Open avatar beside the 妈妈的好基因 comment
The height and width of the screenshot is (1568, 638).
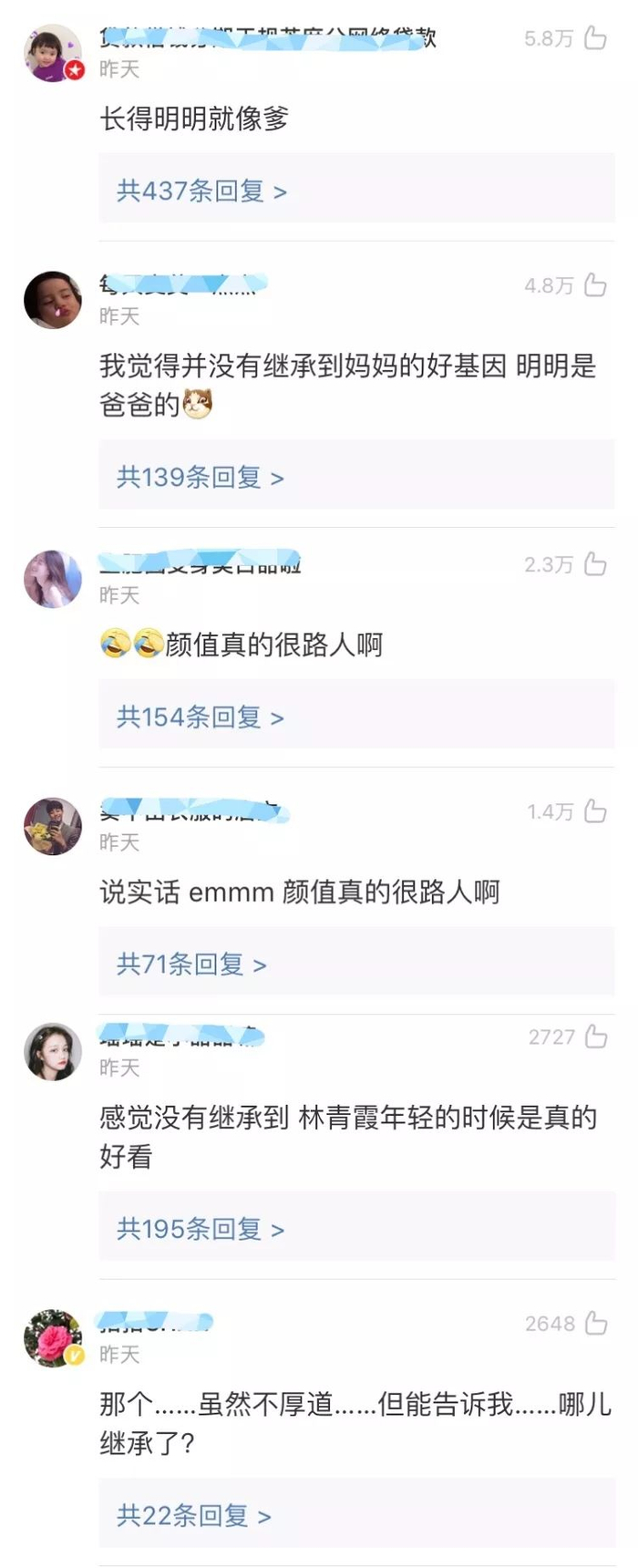52,299
